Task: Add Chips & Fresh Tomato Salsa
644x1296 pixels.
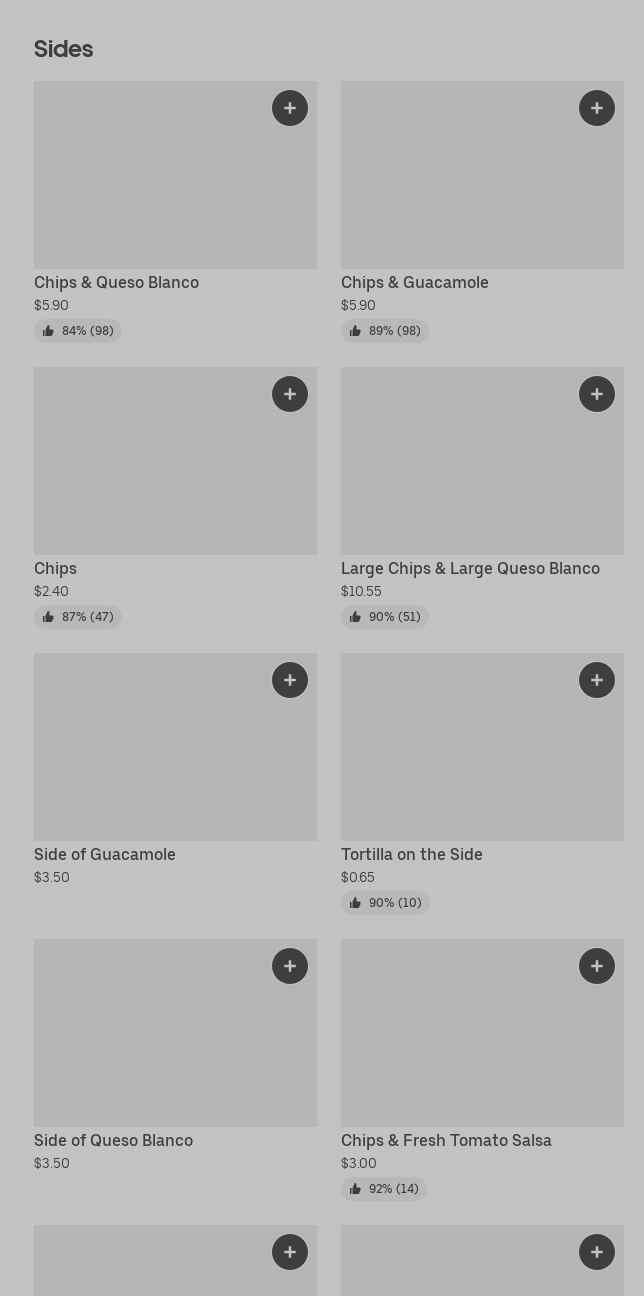Action: pyautogui.click(x=597, y=966)
